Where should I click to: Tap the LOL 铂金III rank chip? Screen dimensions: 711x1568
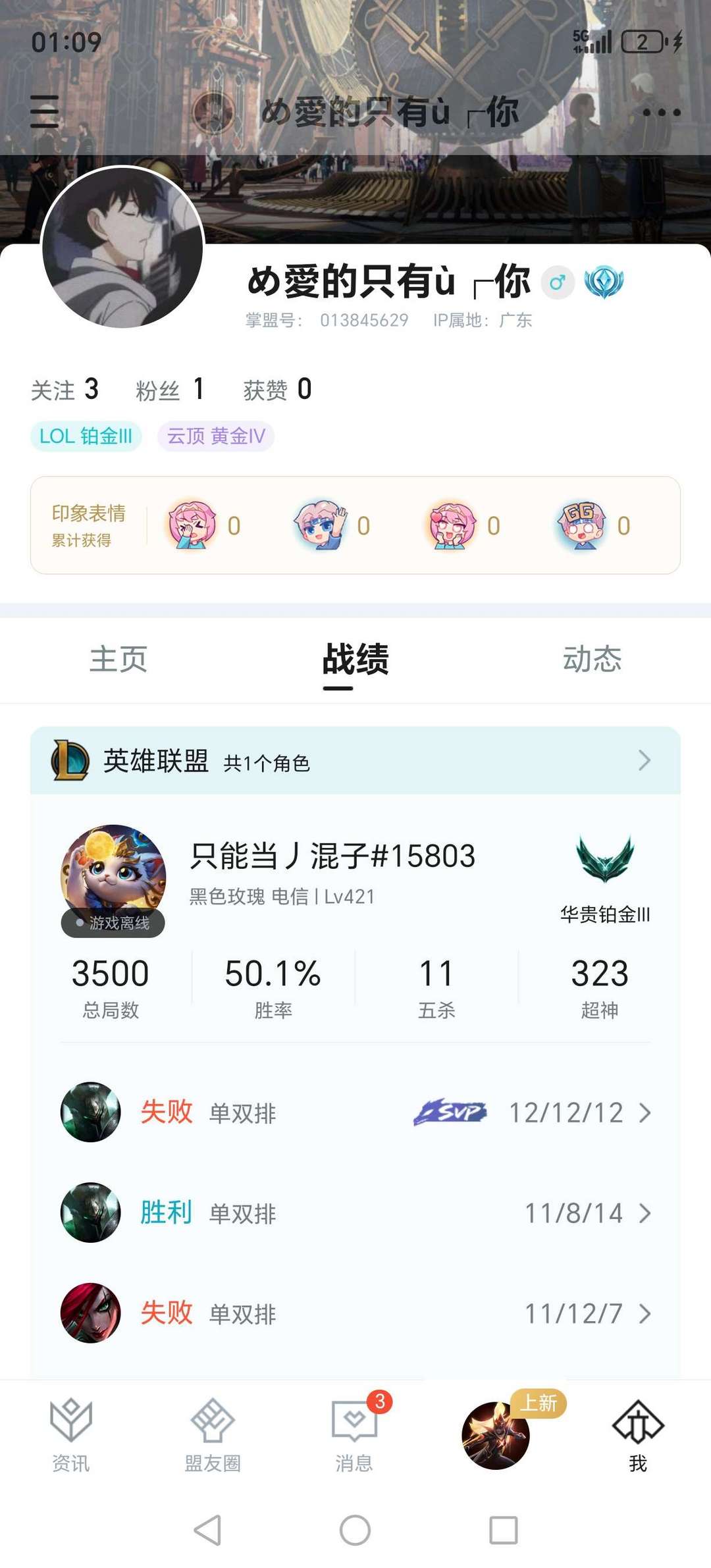86,436
